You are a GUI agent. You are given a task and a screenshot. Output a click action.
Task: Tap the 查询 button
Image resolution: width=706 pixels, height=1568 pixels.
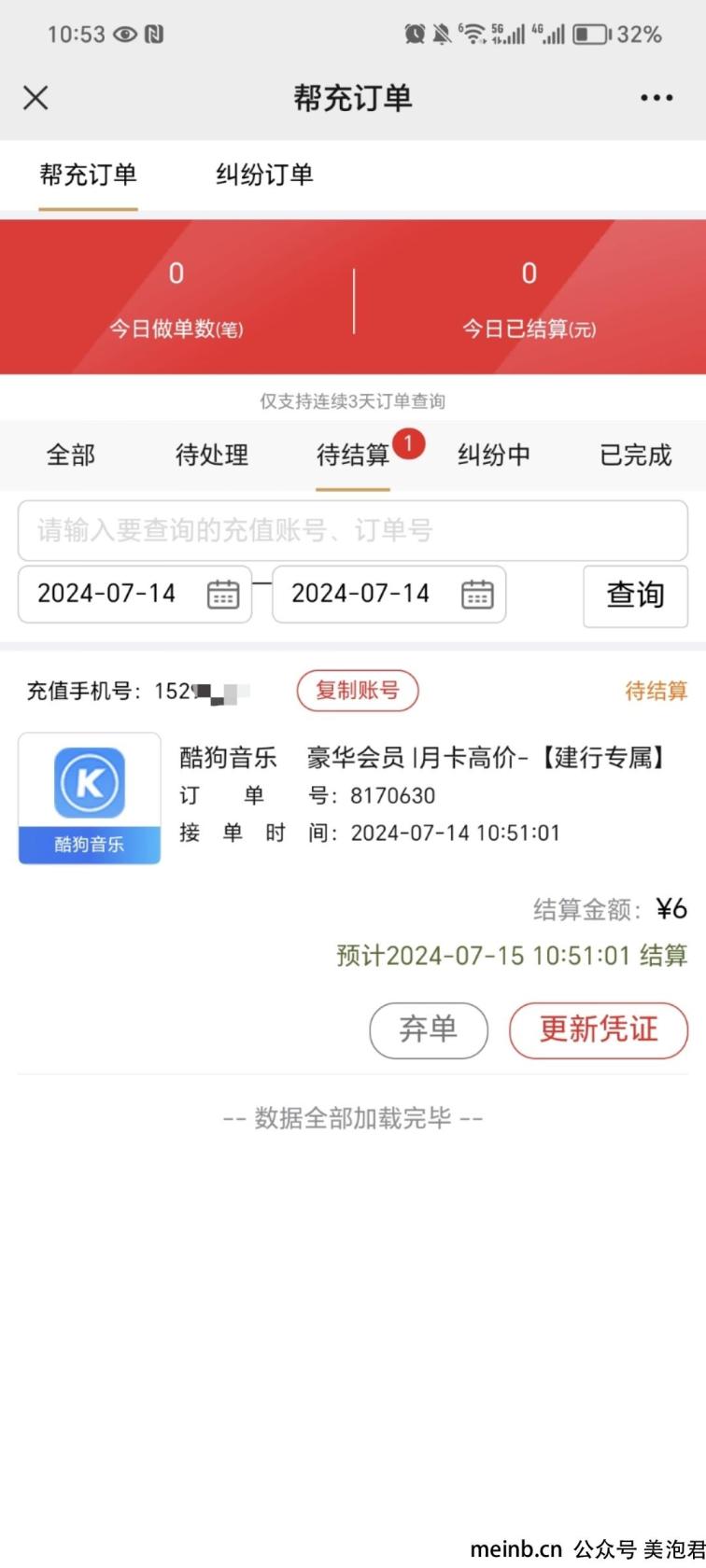[x=635, y=595]
